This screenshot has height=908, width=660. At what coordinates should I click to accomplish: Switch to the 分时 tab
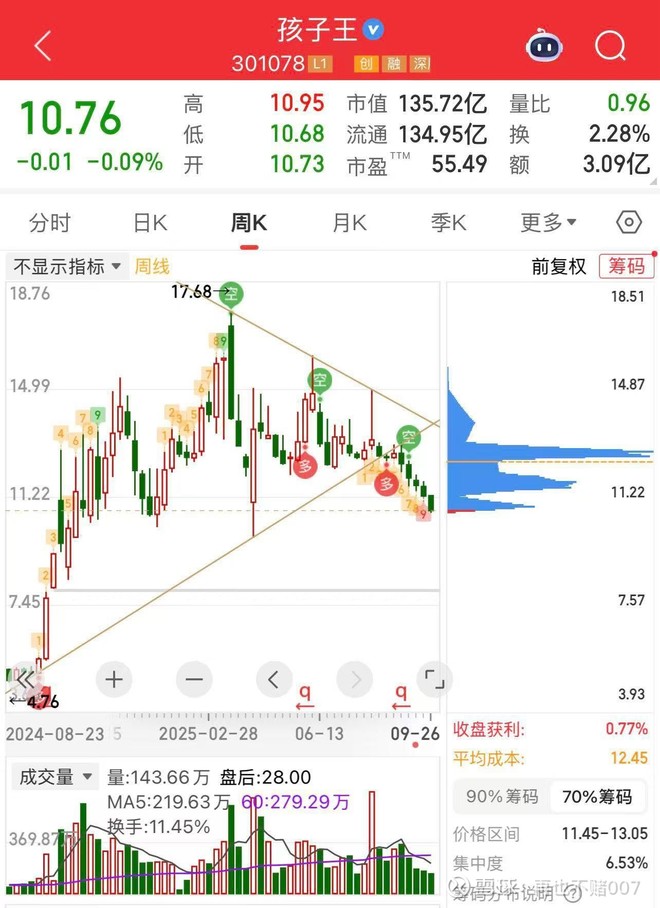50,222
